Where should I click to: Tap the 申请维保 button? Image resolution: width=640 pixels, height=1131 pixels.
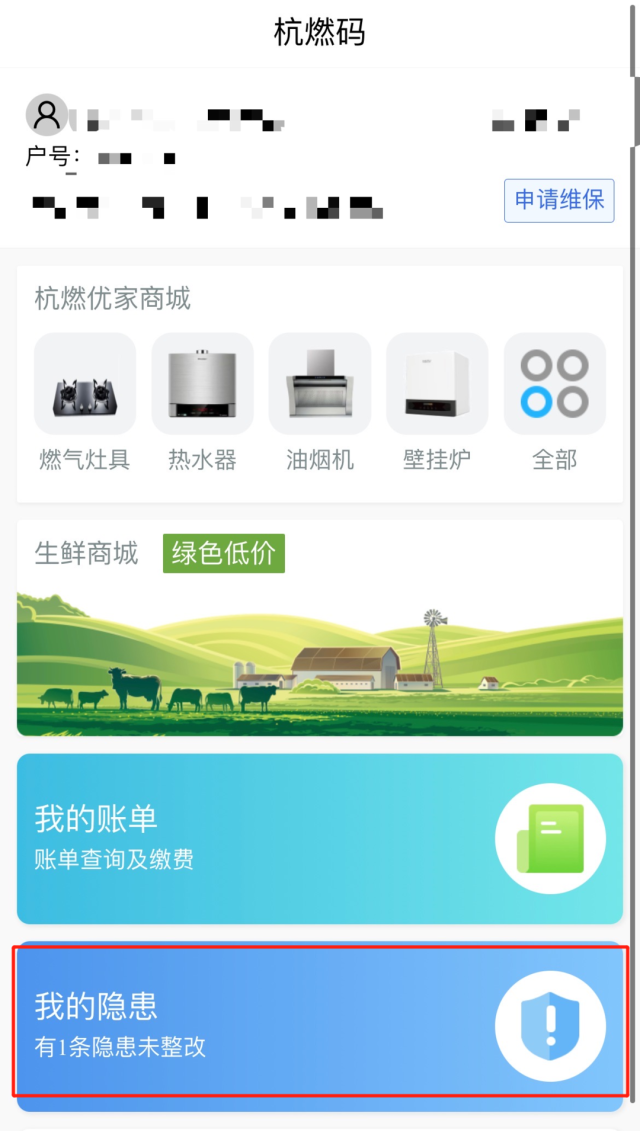pos(559,201)
